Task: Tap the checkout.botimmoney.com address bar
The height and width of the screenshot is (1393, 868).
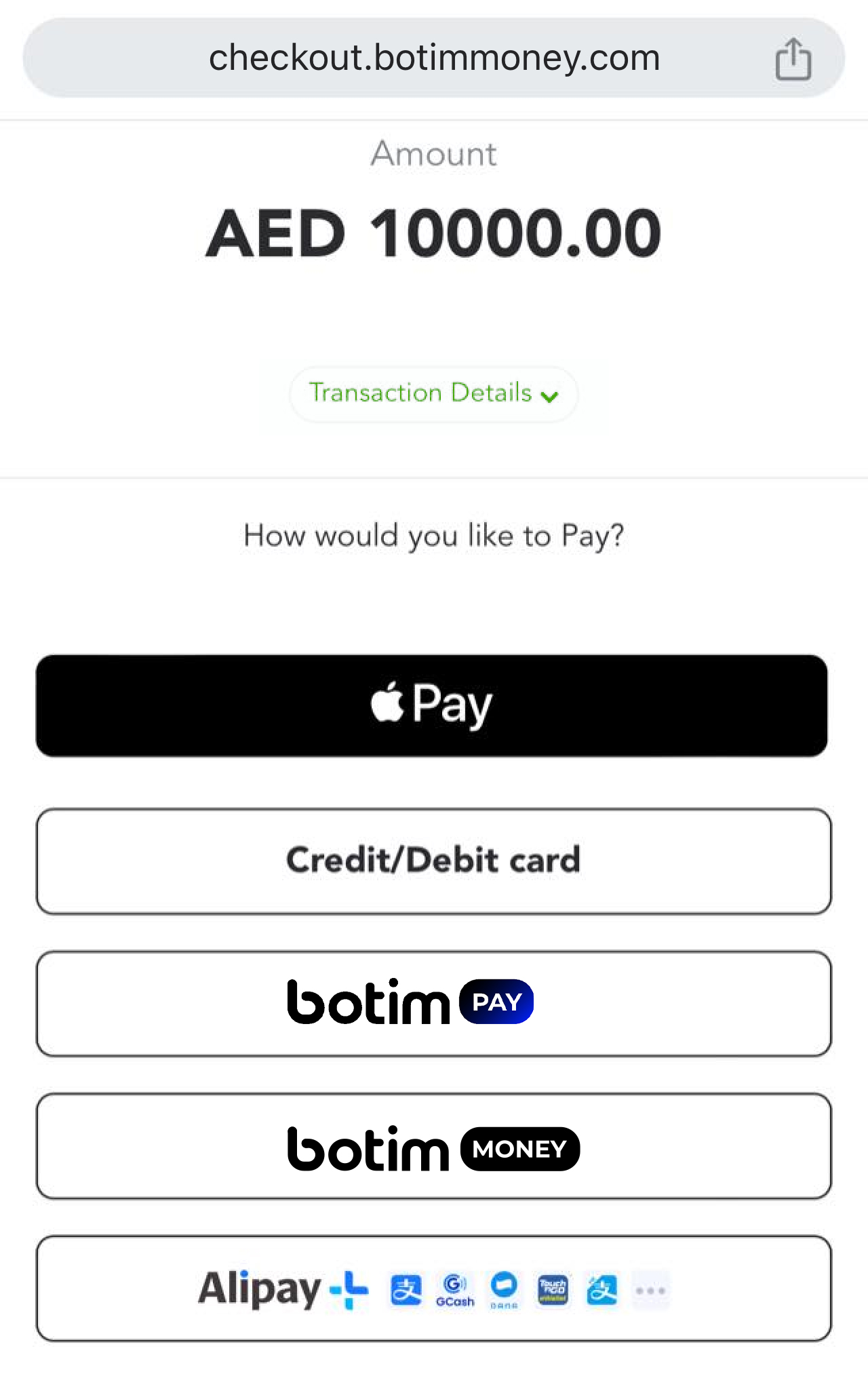Action: (x=434, y=58)
